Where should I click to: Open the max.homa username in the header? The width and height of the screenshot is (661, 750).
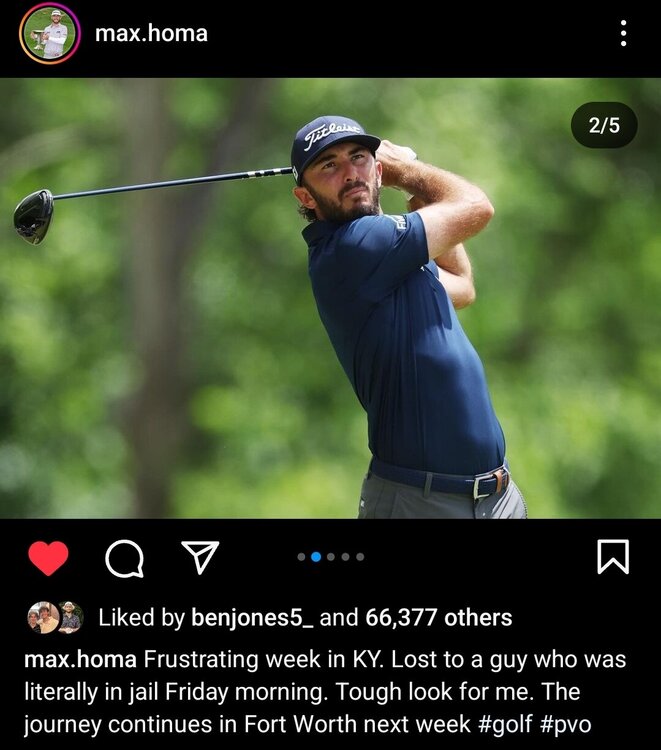click(151, 33)
